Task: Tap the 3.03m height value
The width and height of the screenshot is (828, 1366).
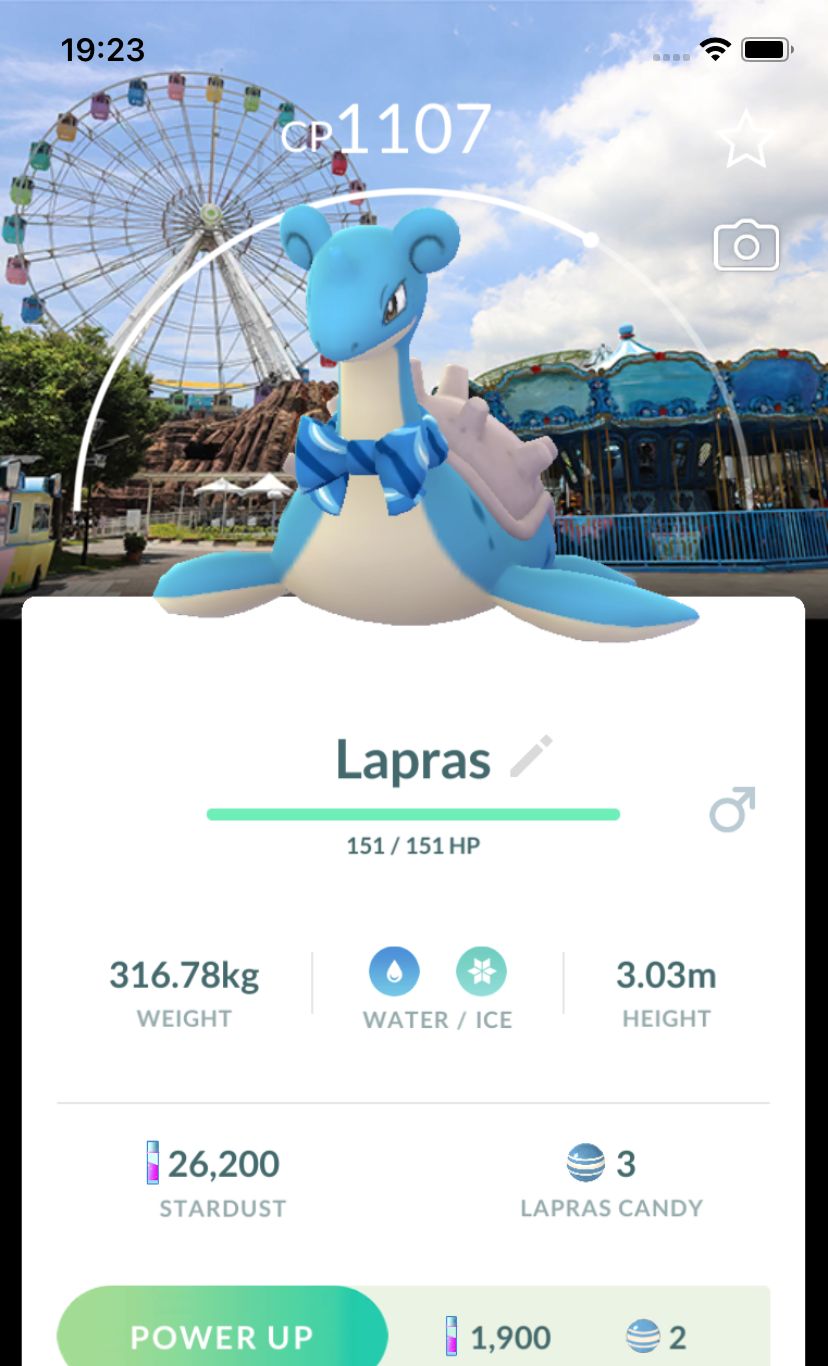Action: [x=666, y=975]
